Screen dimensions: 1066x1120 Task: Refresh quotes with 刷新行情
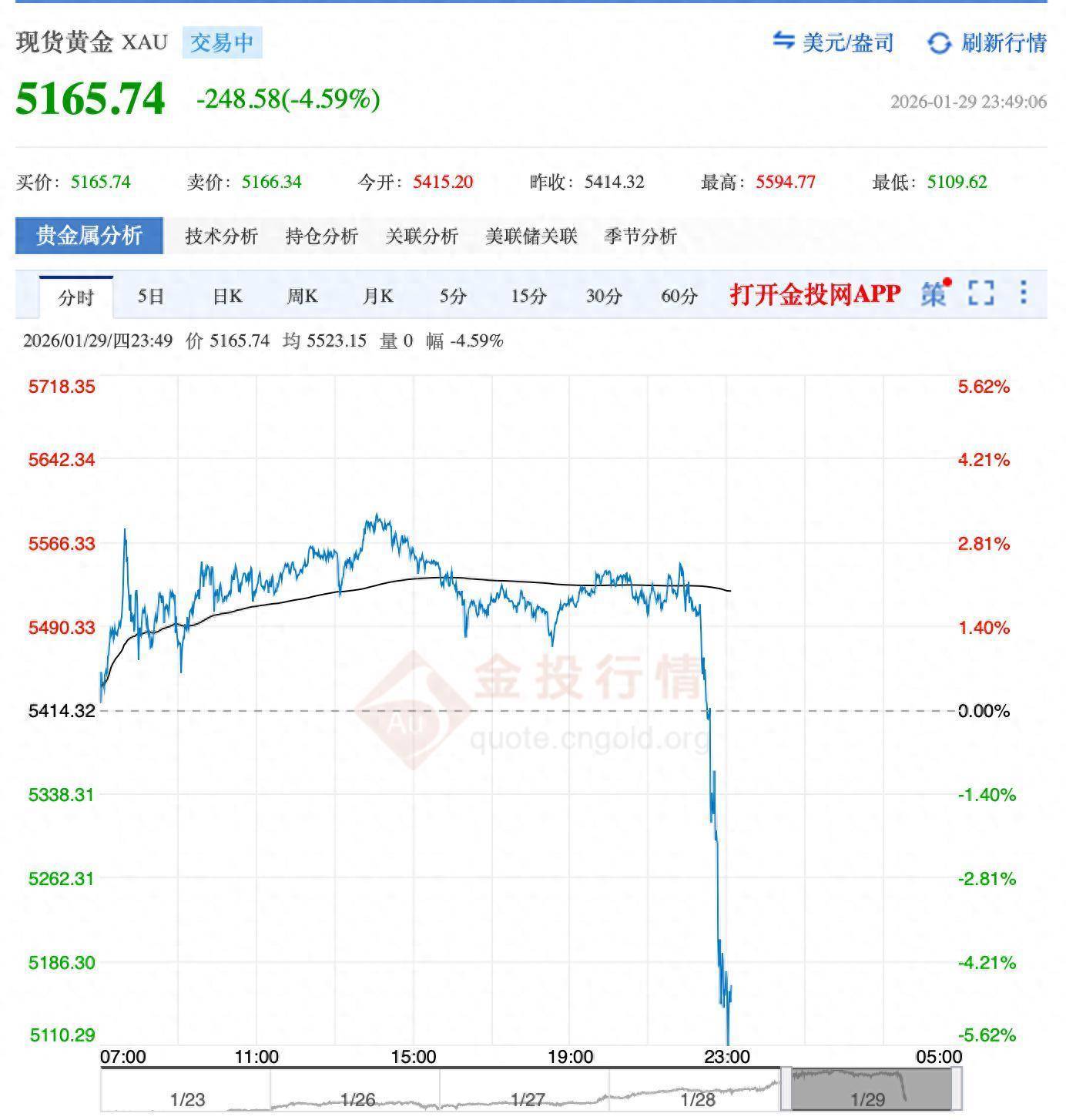point(987,42)
